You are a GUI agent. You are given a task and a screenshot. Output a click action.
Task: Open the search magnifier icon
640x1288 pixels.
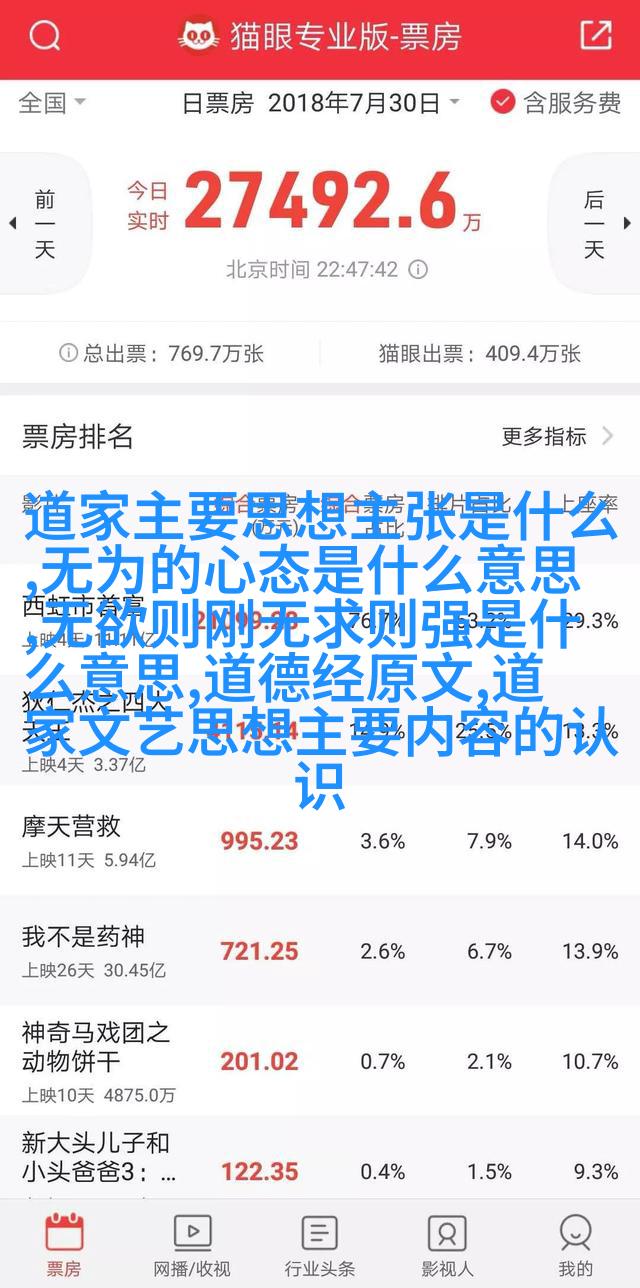coord(44,38)
